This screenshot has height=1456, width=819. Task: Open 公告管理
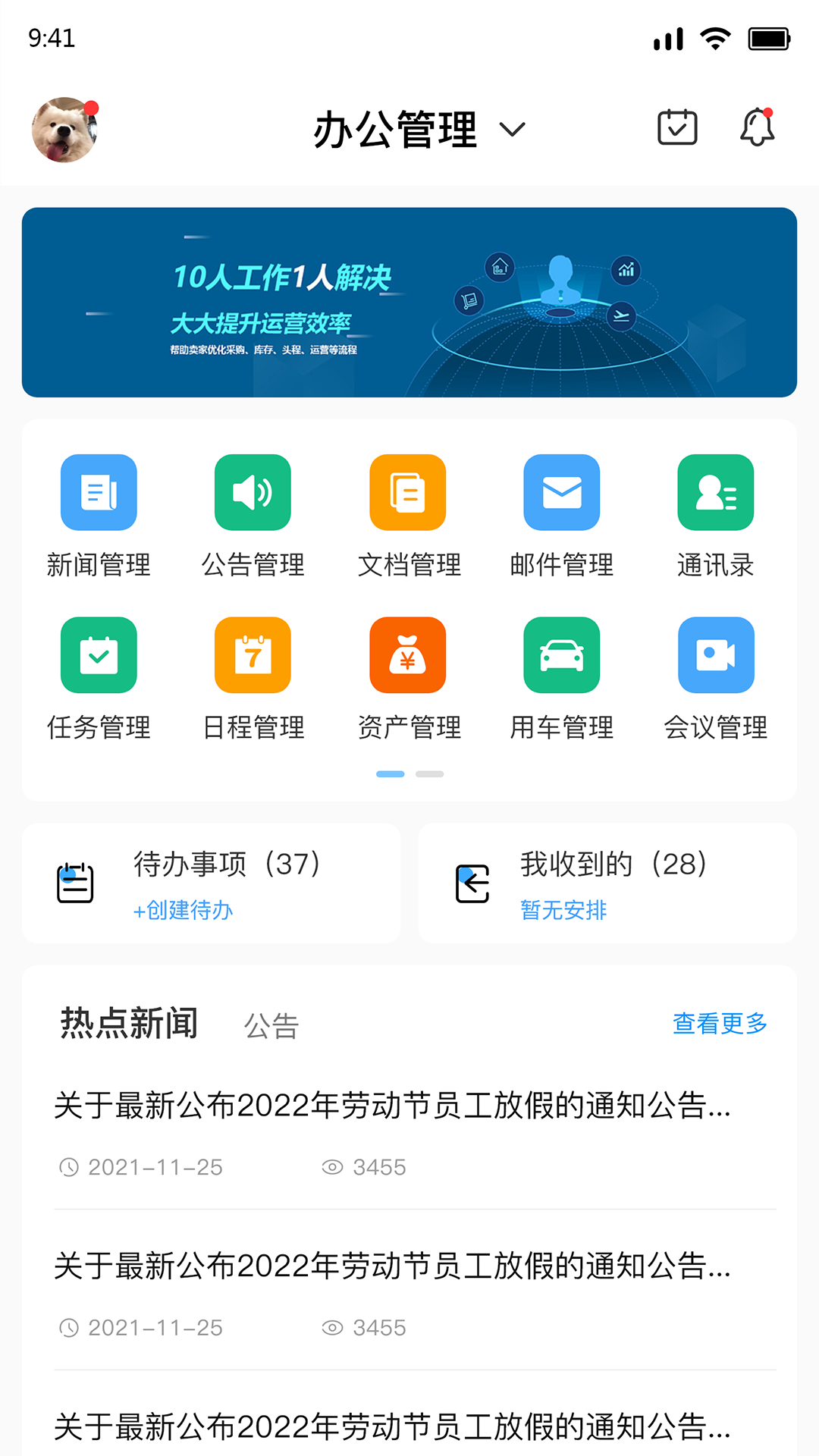pyautogui.click(x=253, y=516)
